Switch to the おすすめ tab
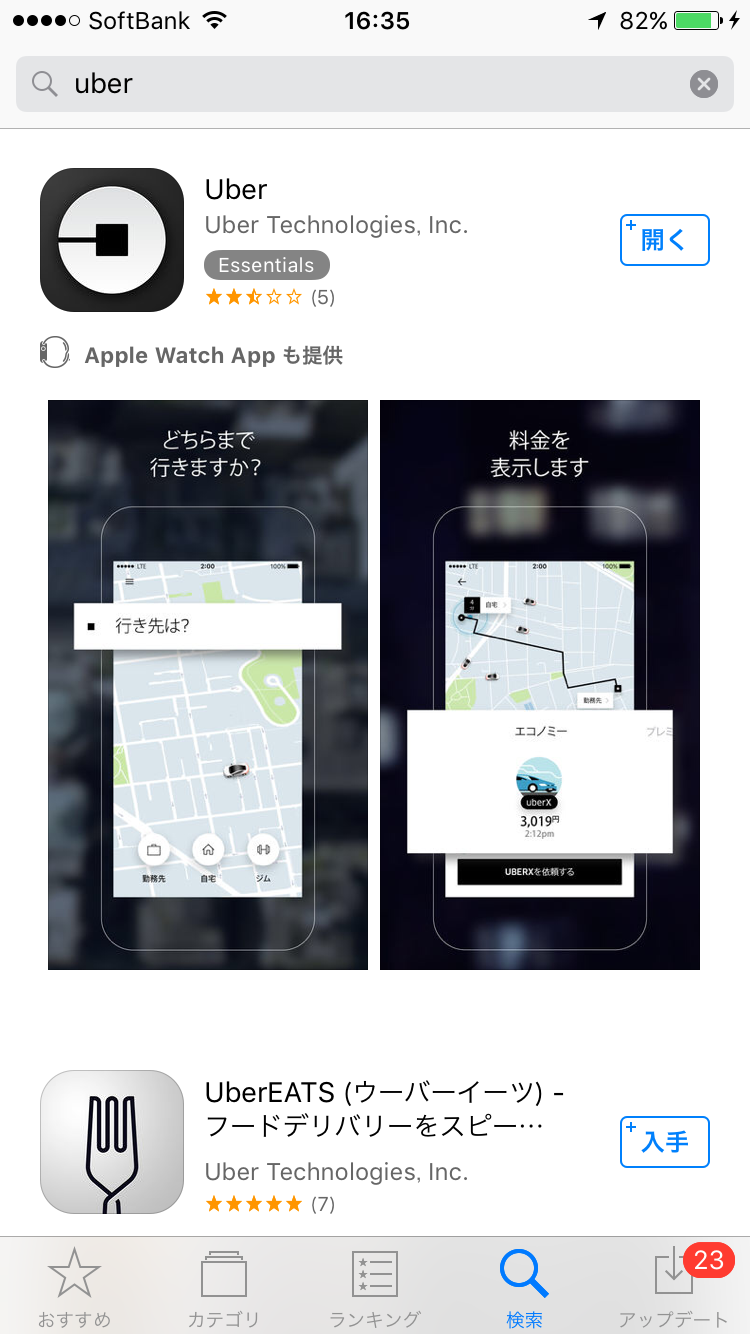This screenshot has width=750, height=1334. tap(75, 1288)
